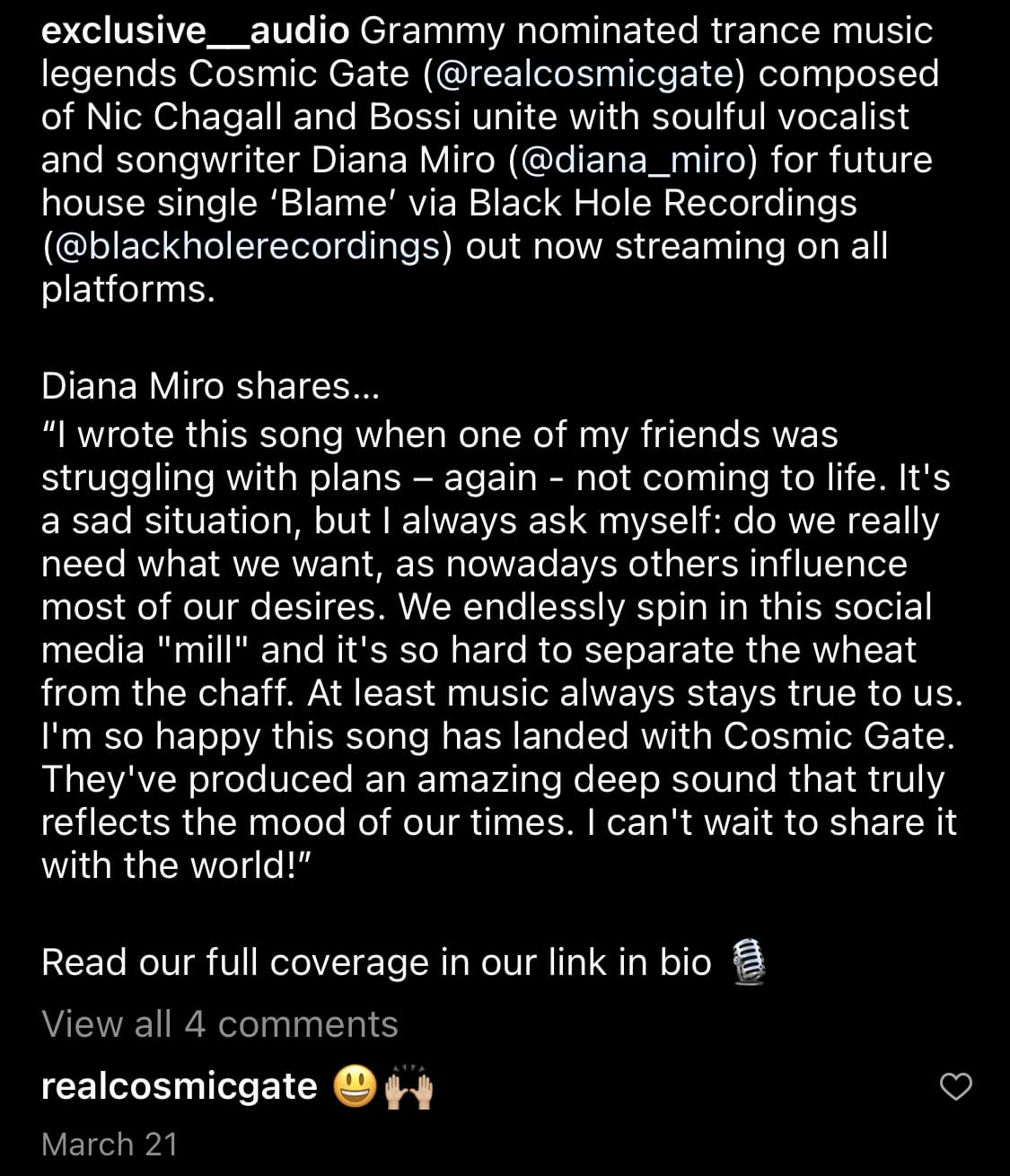Like the realcosmicgate comment

pyautogui.click(x=955, y=1087)
